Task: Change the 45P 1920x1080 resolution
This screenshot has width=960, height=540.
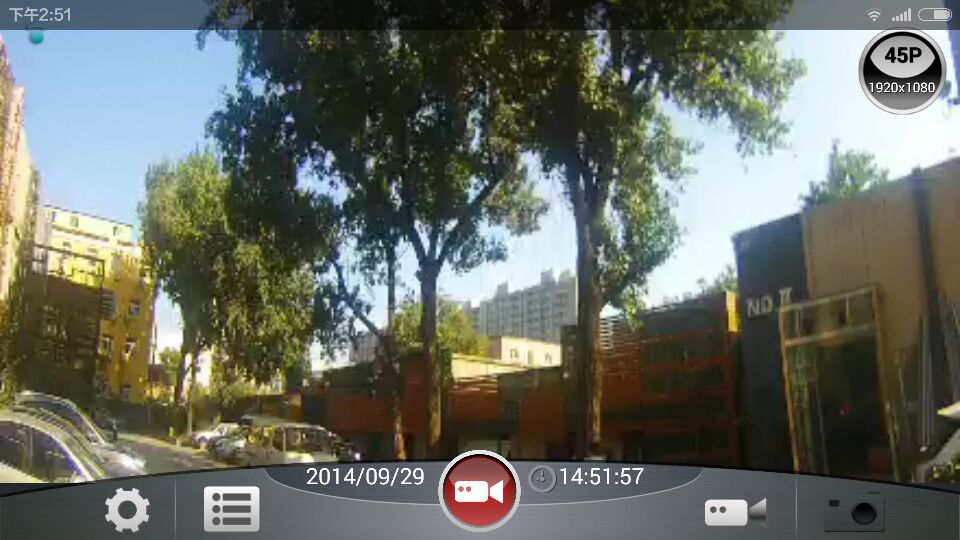Action: tap(902, 71)
